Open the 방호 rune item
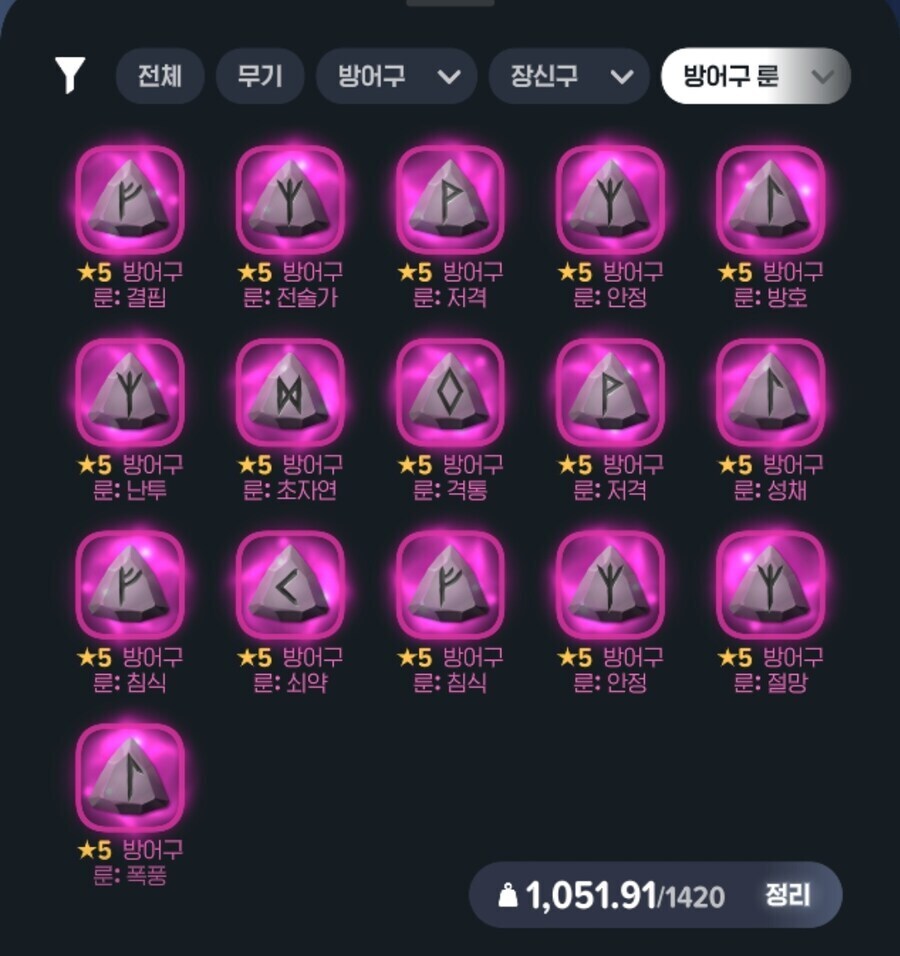The image size is (900, 956). point(771,199)
